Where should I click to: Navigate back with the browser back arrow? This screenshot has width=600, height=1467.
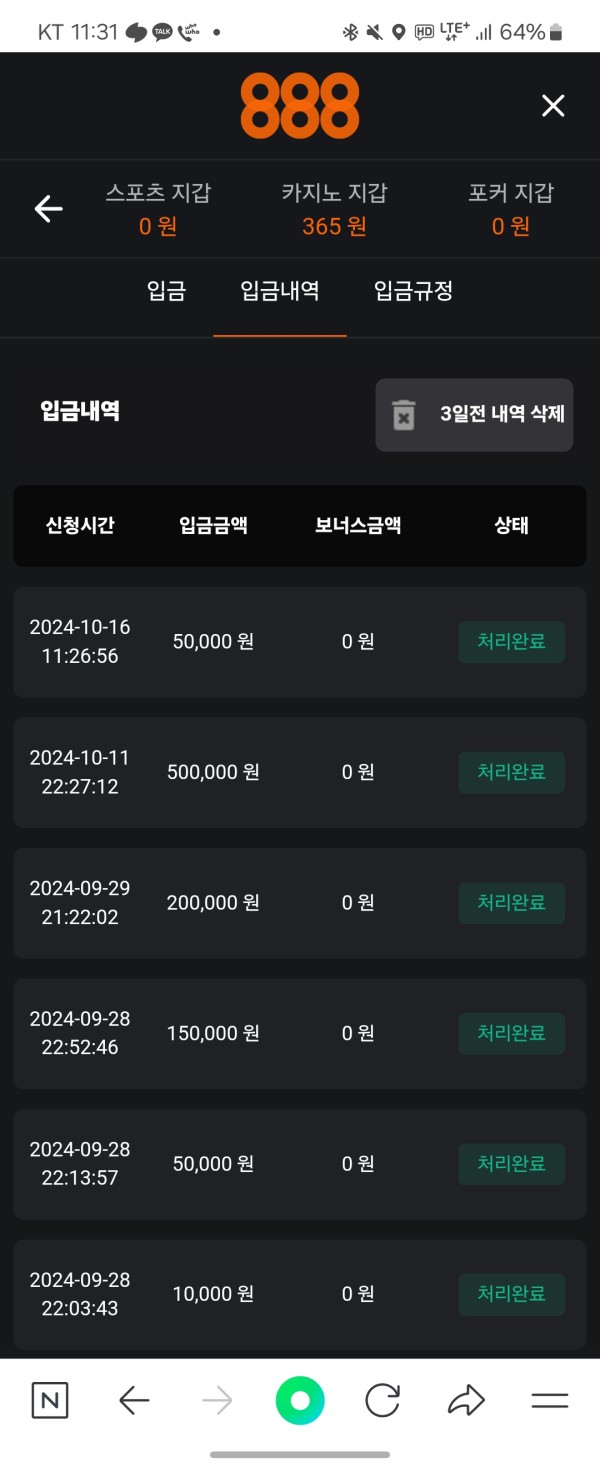click(x=134, y=1401)
